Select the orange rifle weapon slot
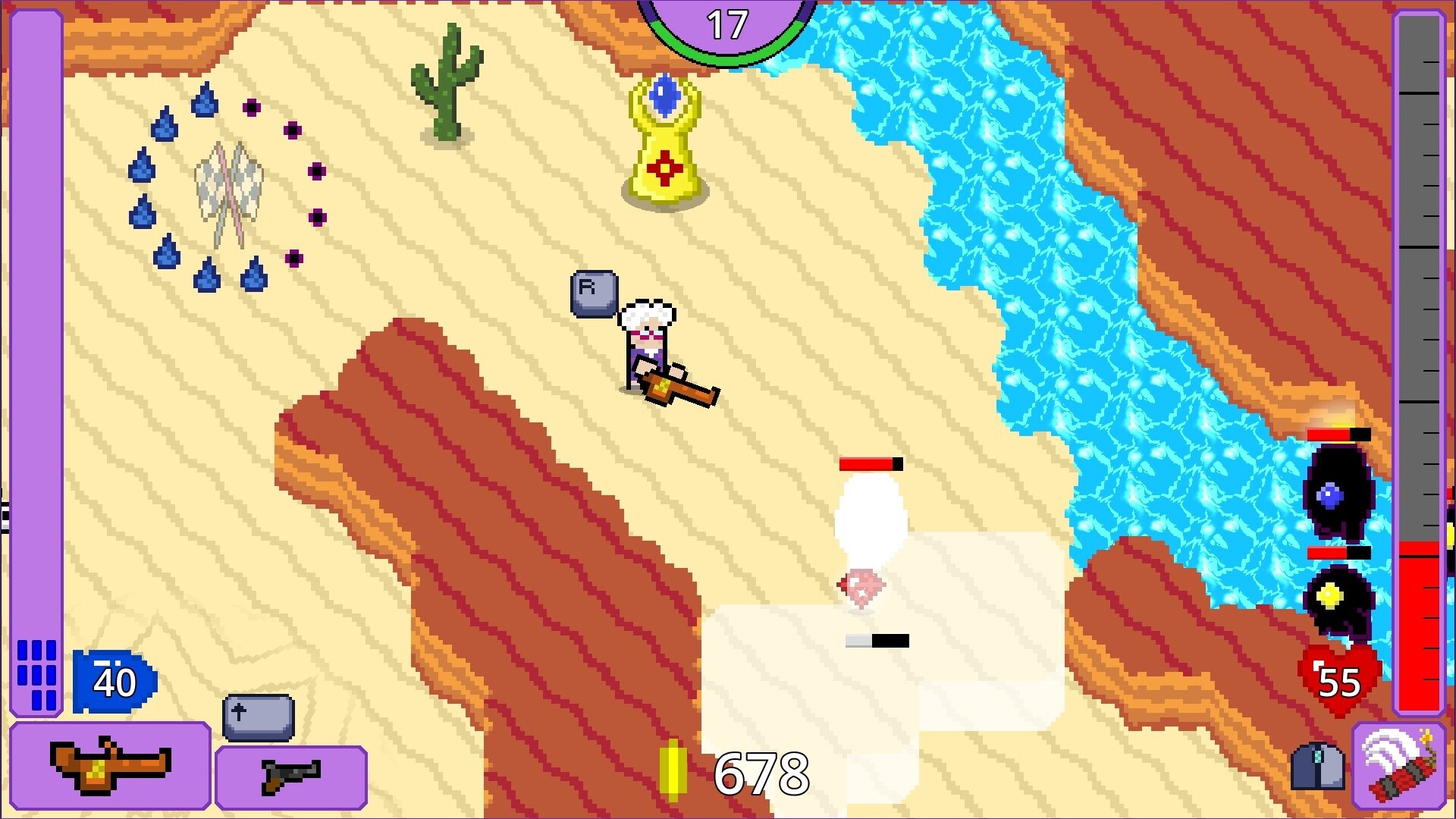This screenshot has height=819, width=1456. pos(110,766)
